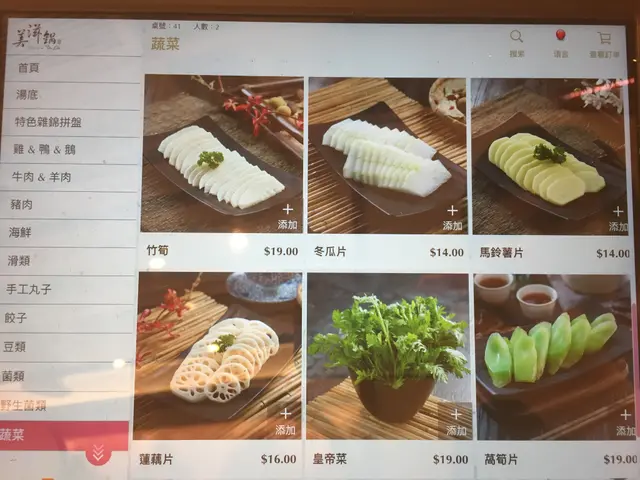
Task: Add 蓮藕片 to the order
Action: 286,420
